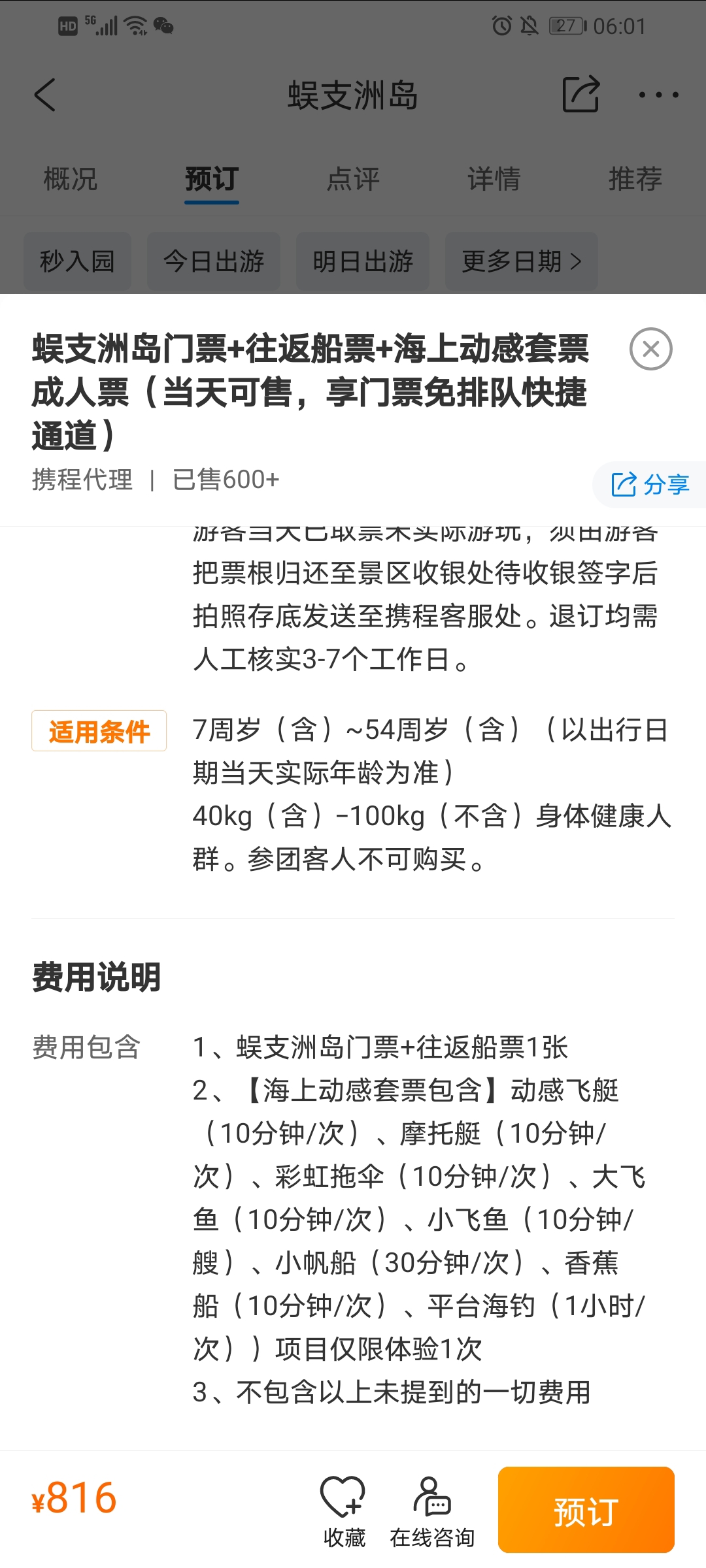Open 在线咨询 customer service
Screen dimensions: 706x1568
click(x=432, y=1512)
